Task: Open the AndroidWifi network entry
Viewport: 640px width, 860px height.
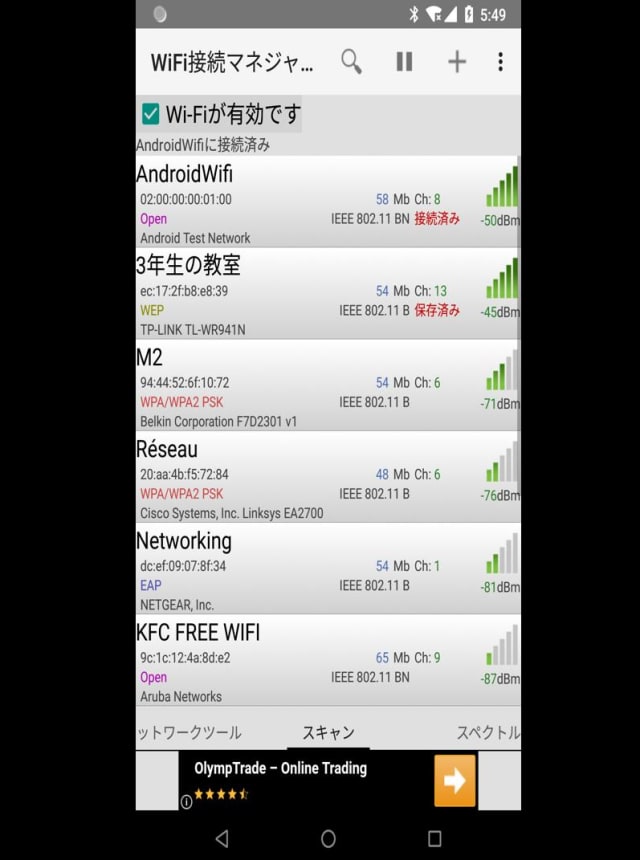Action: coord(300,203)
